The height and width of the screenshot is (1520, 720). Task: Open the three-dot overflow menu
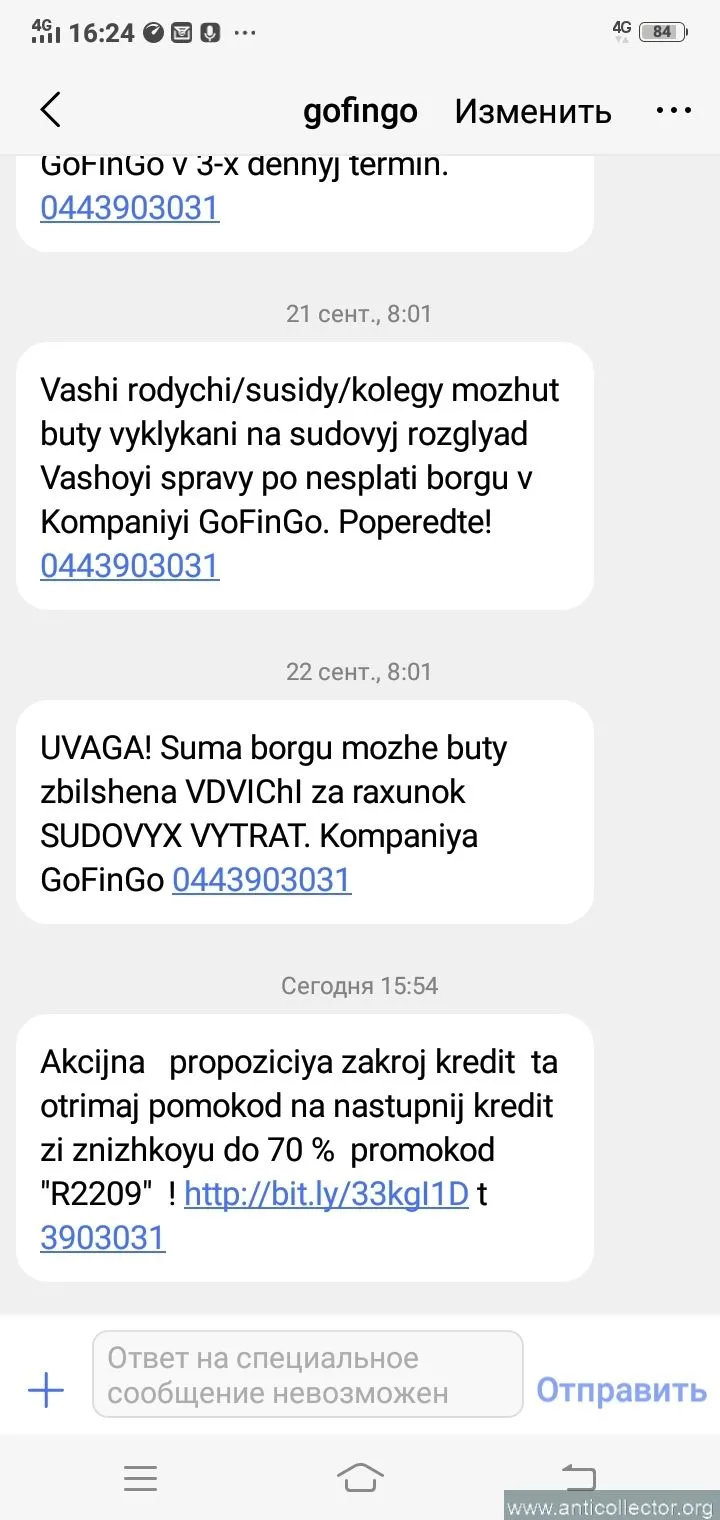click(673, 110)
